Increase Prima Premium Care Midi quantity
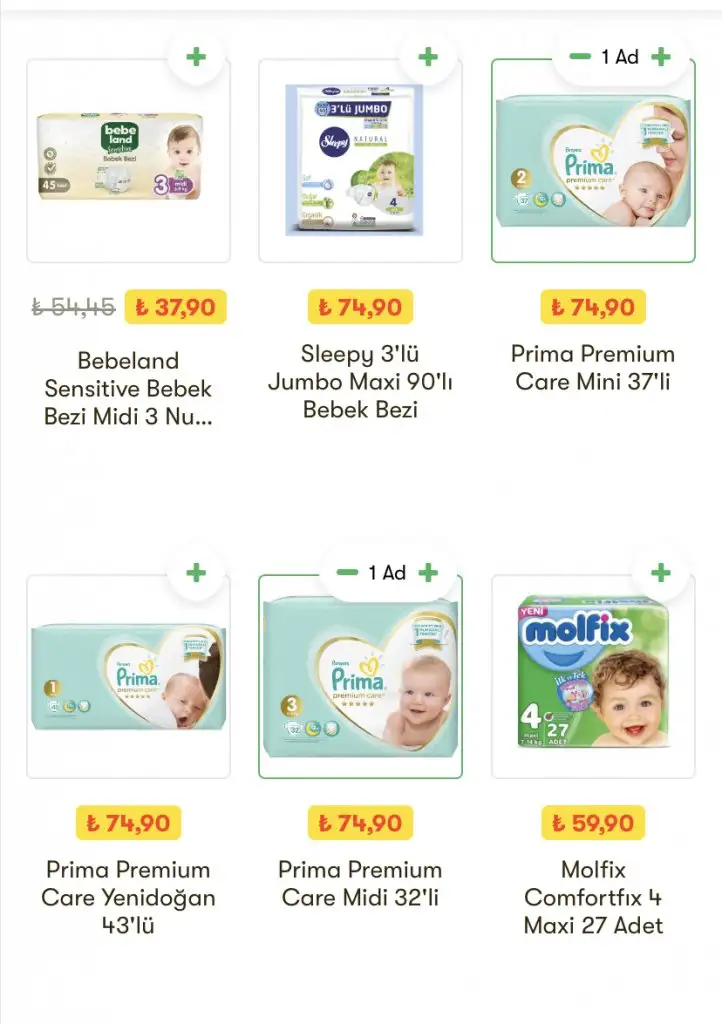This screenshot has width=722, height=1024. click(428, 573)
